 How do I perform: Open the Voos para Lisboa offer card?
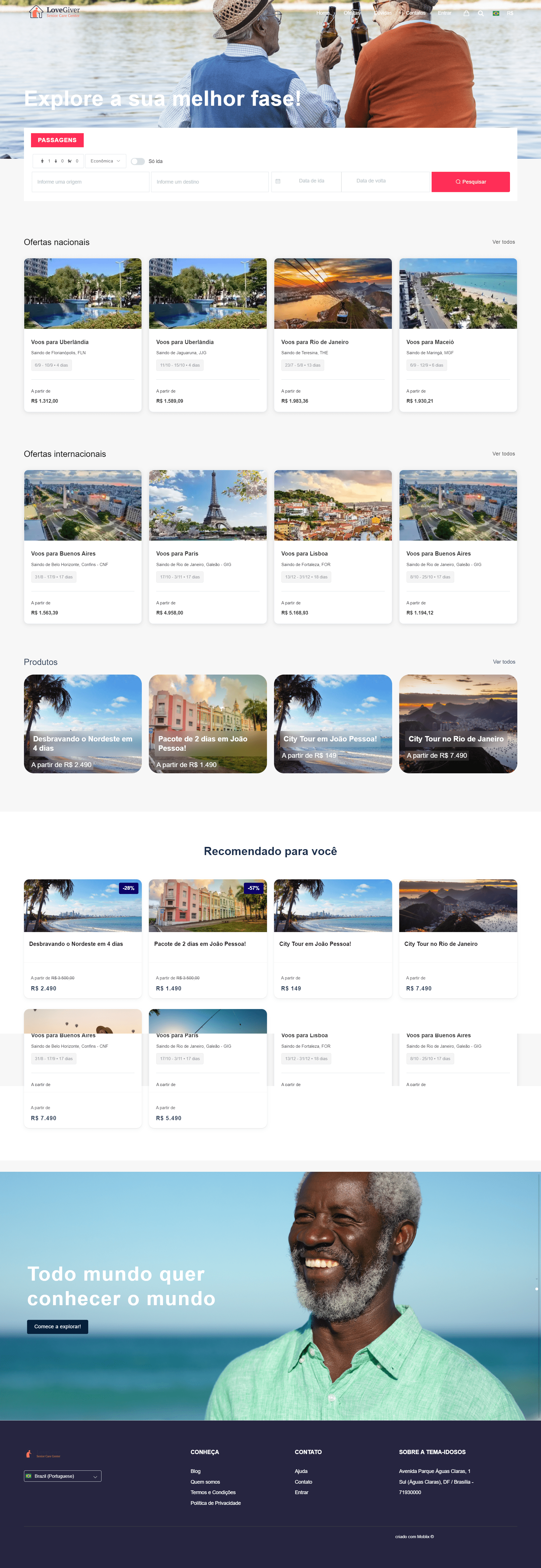(x=333, y=546)
